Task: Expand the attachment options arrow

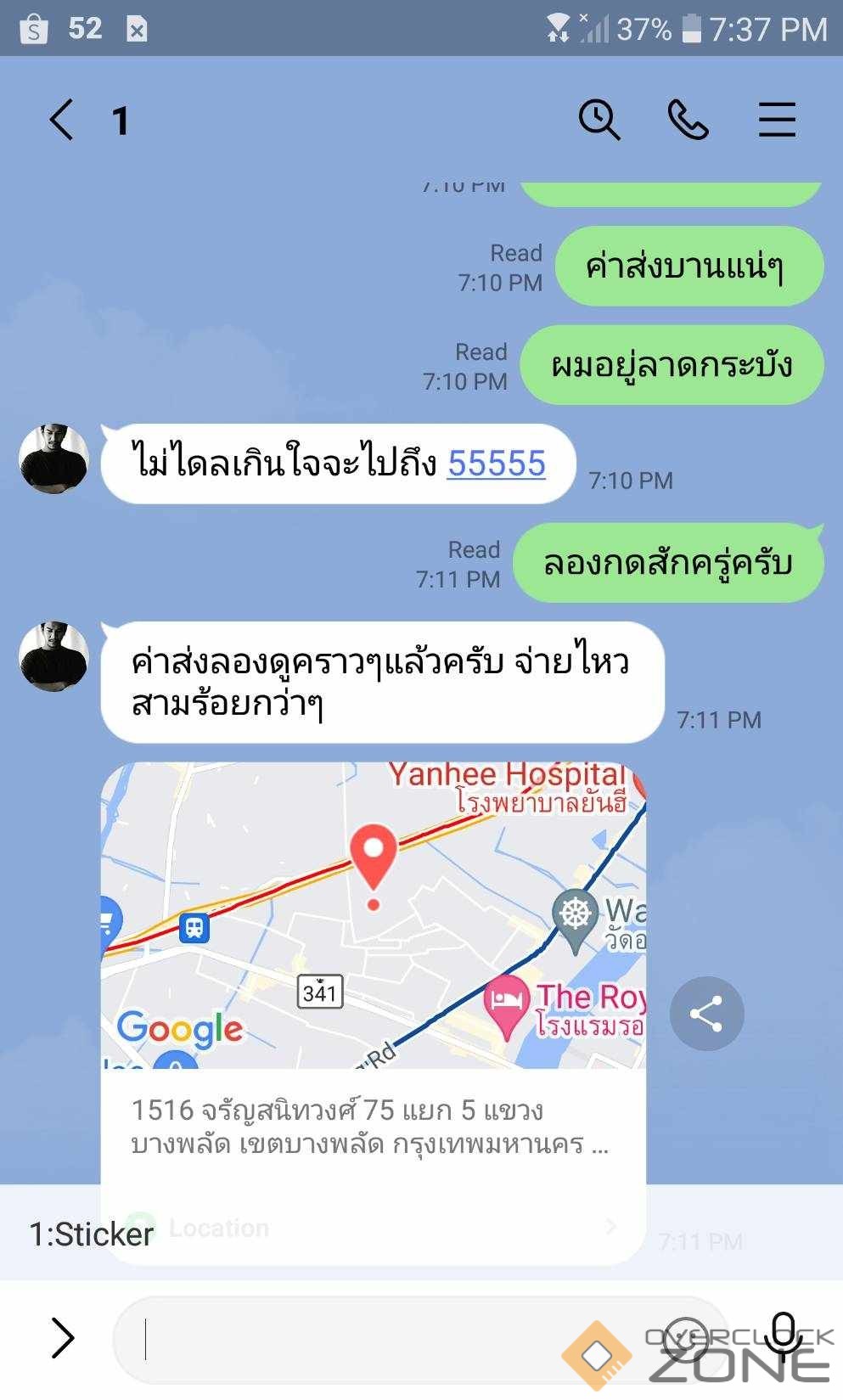Action: tap(63, 1338)
